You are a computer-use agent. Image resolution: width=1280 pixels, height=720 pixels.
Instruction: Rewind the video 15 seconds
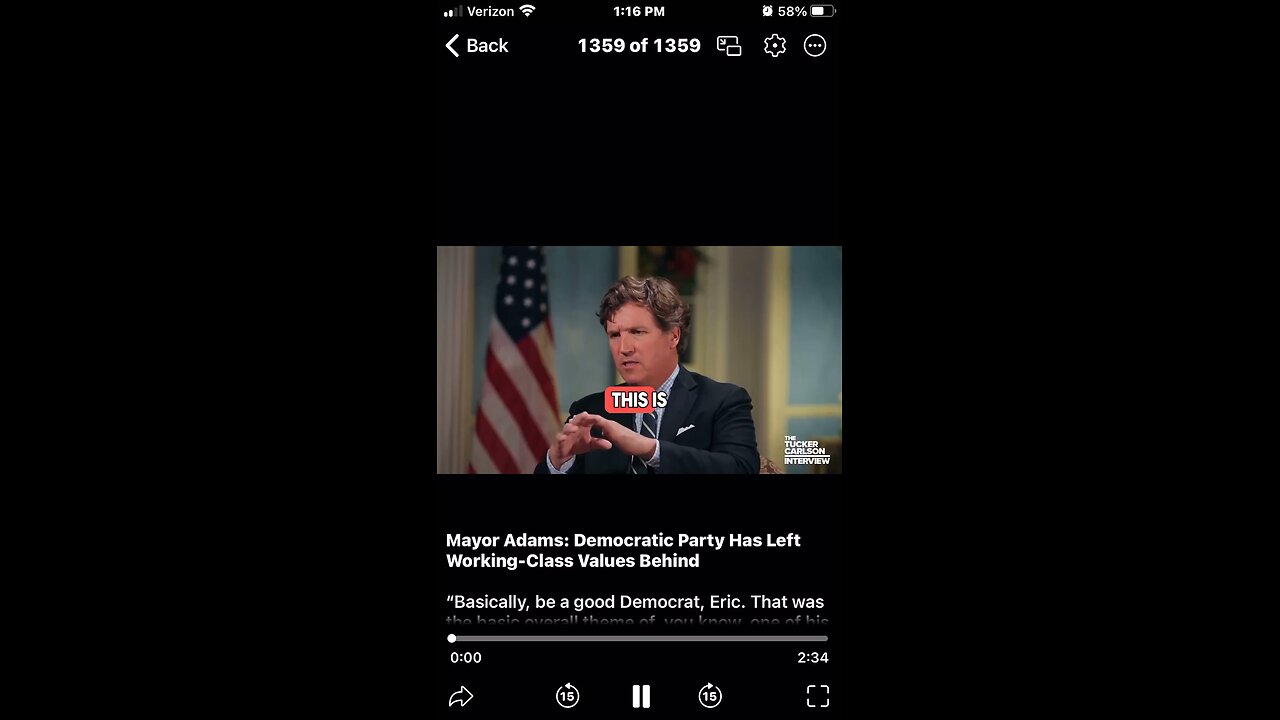pyautogui.click(x=567, y=696)
